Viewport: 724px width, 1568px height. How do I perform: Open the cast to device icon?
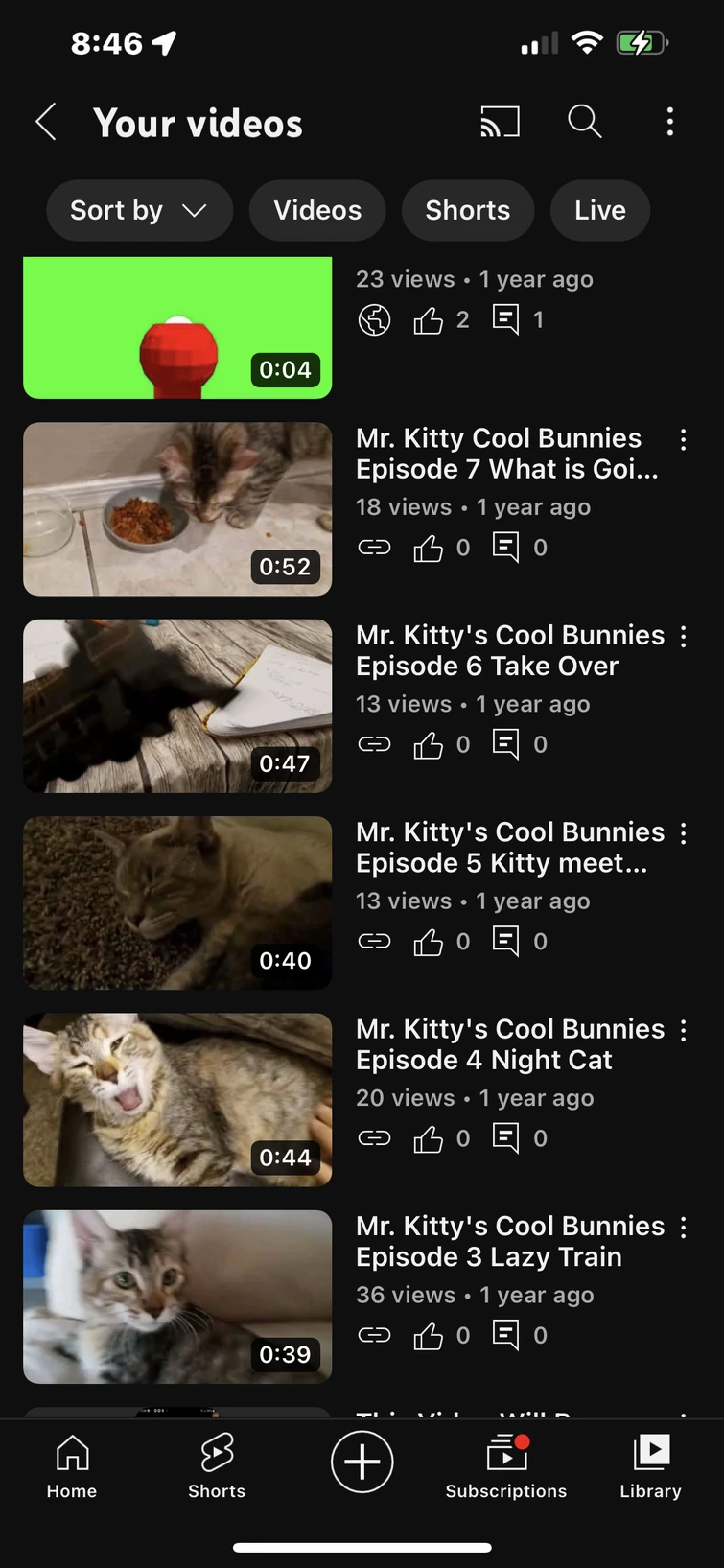500,122
